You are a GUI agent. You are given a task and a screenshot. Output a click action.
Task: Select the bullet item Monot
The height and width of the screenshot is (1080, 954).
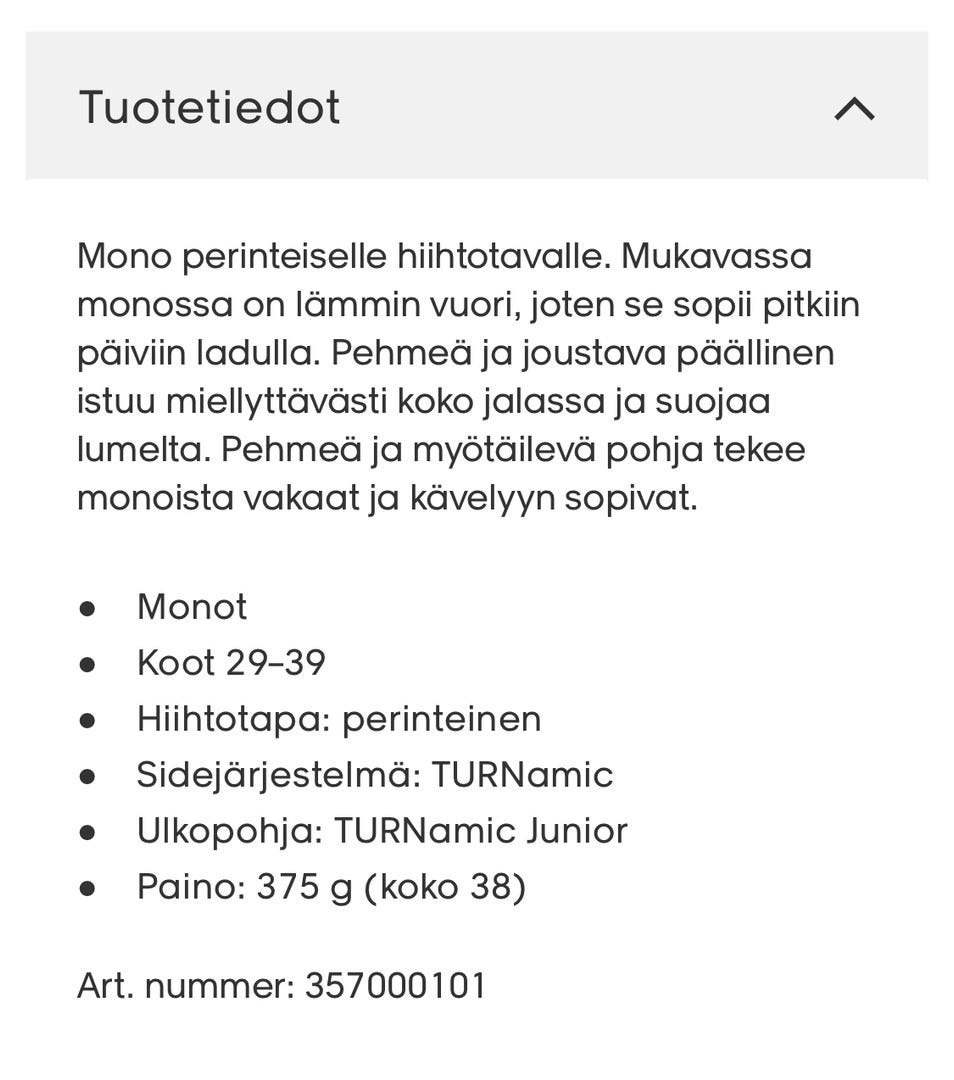(191, 606)
